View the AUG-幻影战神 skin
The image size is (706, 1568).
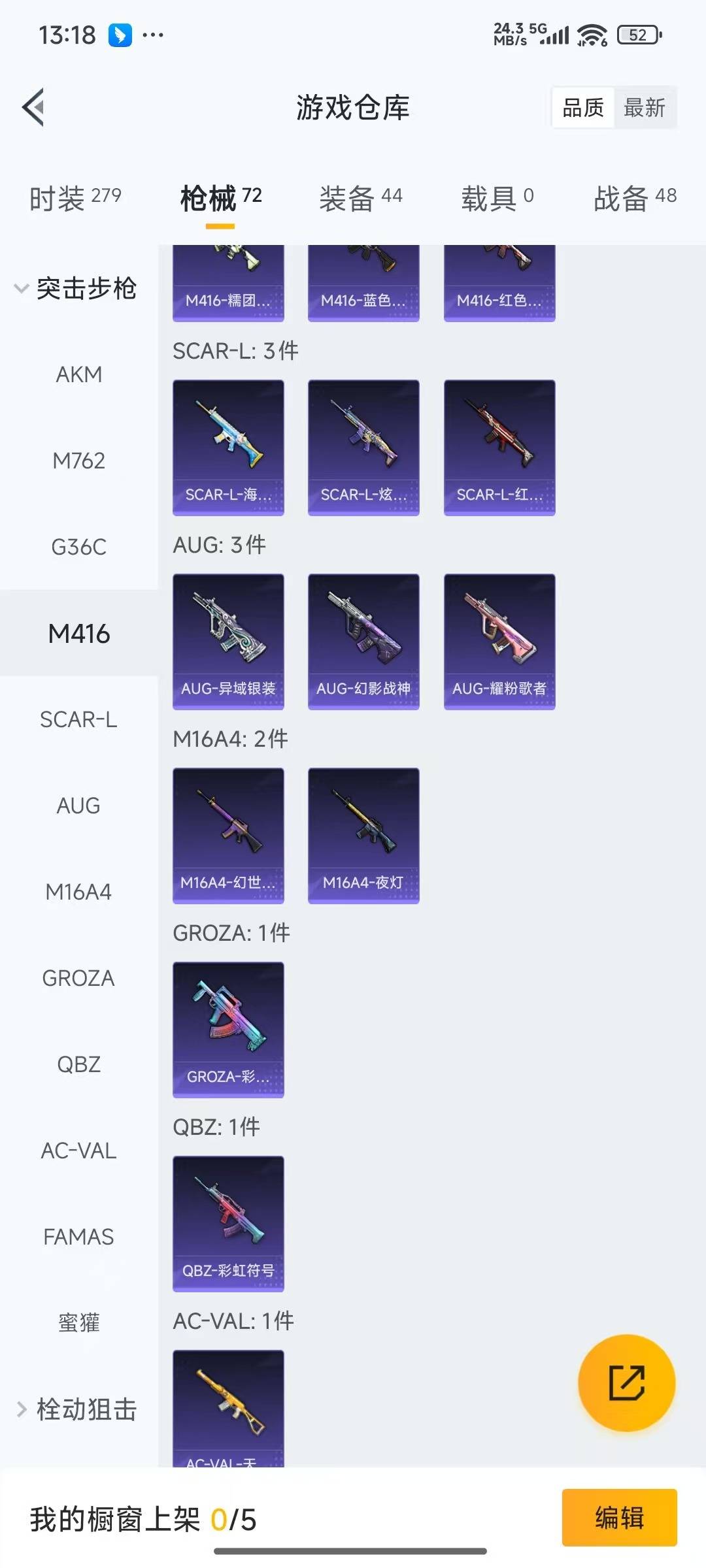(363, 641)
